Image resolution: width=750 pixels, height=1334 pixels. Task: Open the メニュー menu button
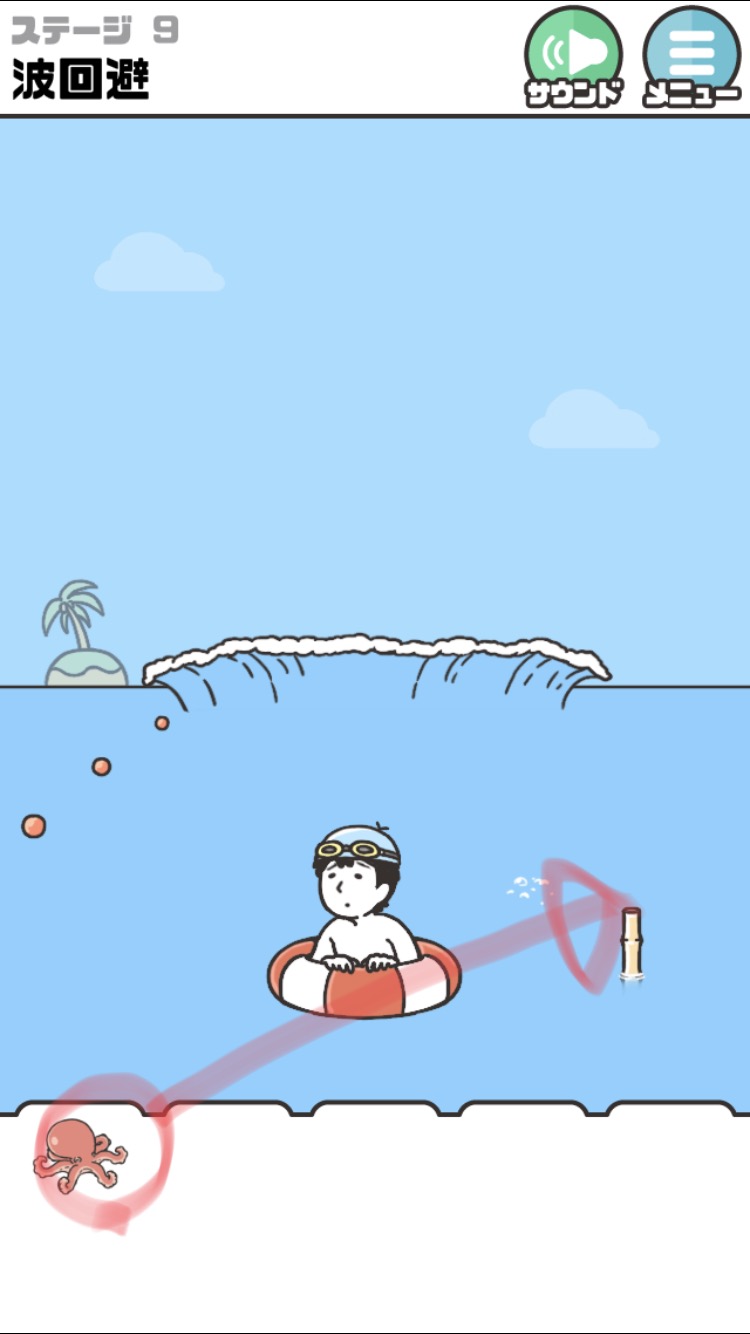coord(692,55)
